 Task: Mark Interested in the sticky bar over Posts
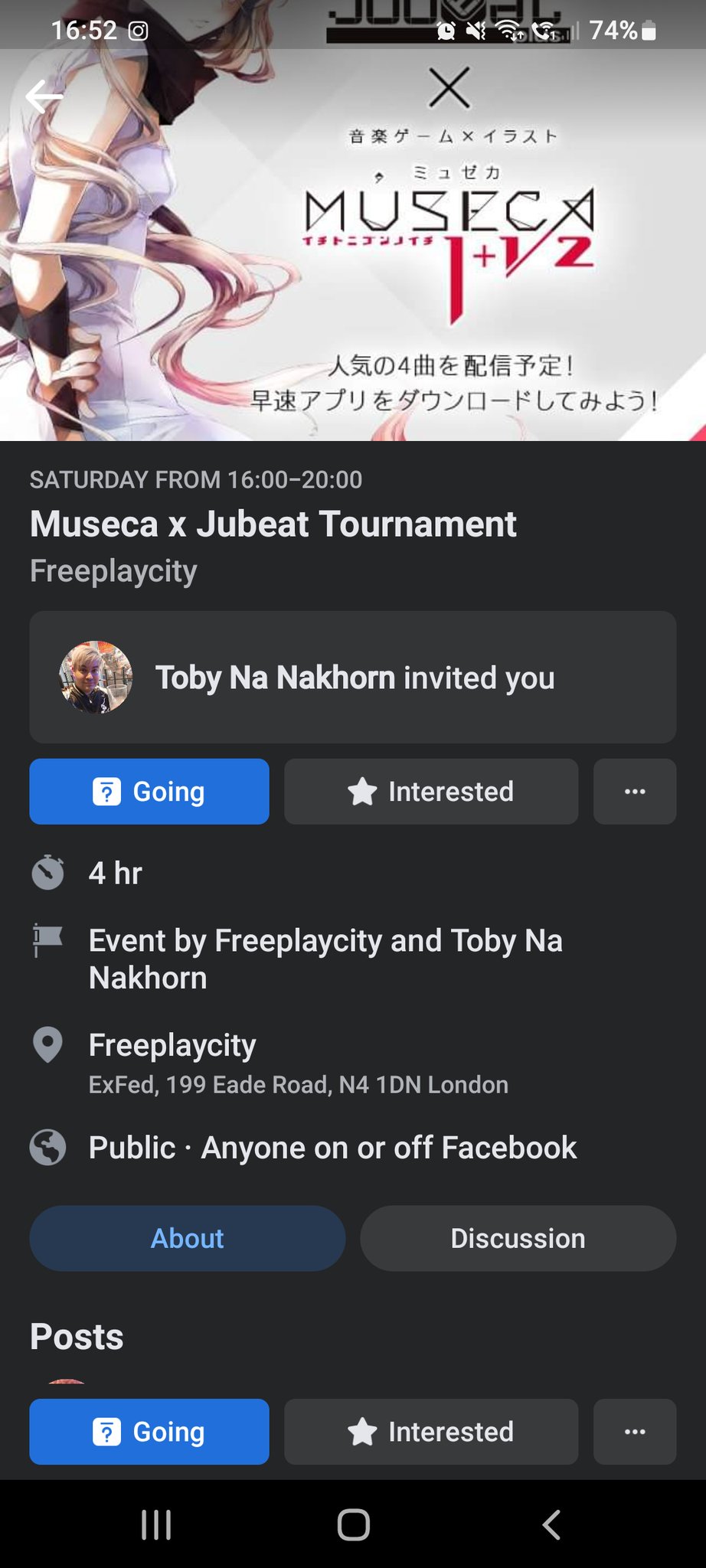(x=430, y=1432)
